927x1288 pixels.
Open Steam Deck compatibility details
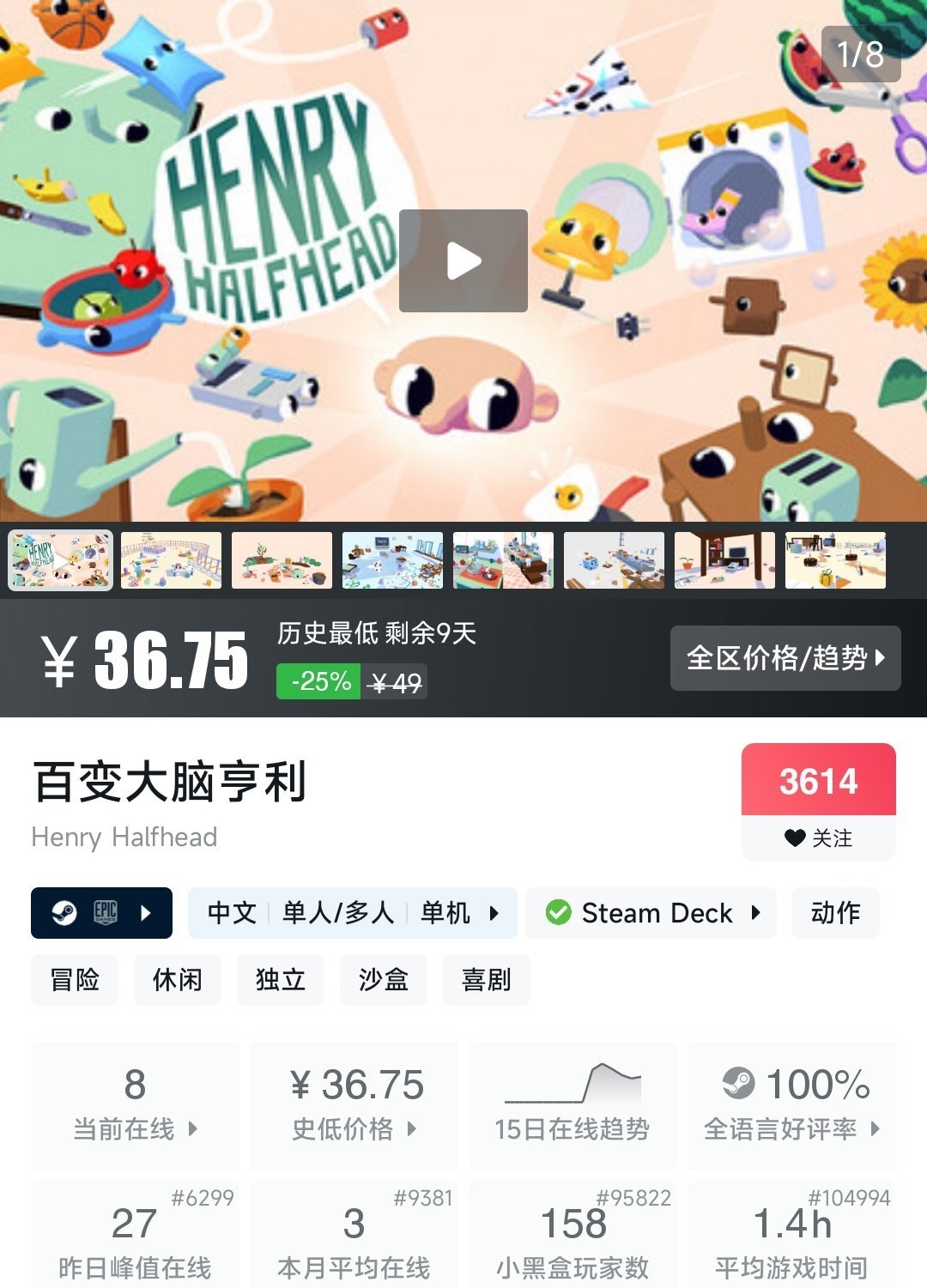point(651,913)
